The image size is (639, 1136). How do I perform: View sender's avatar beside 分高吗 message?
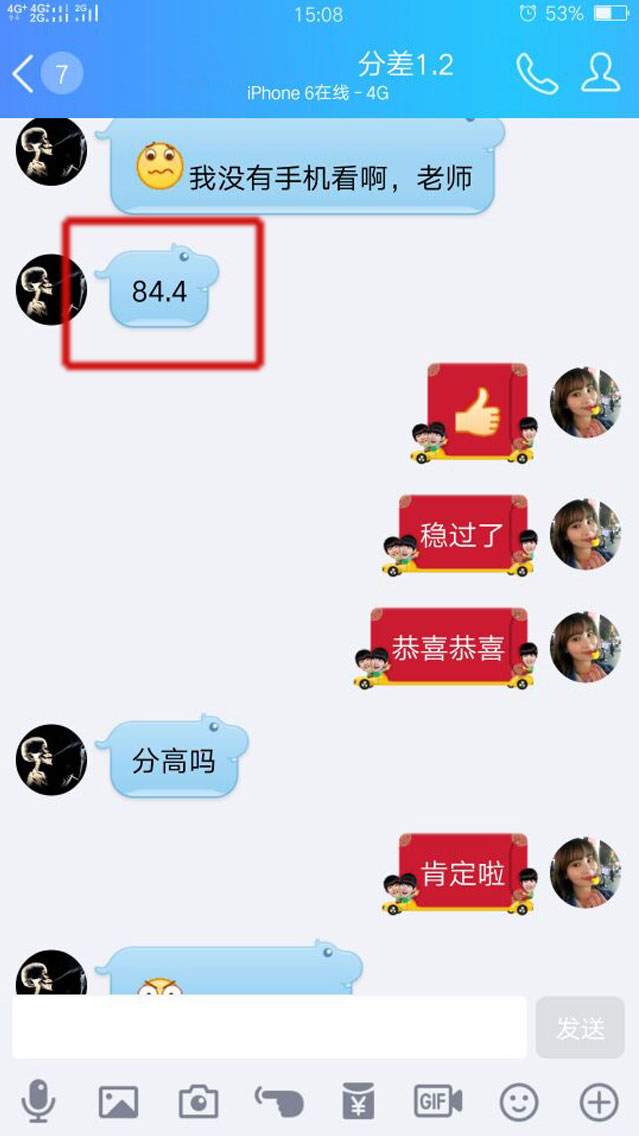51,760
